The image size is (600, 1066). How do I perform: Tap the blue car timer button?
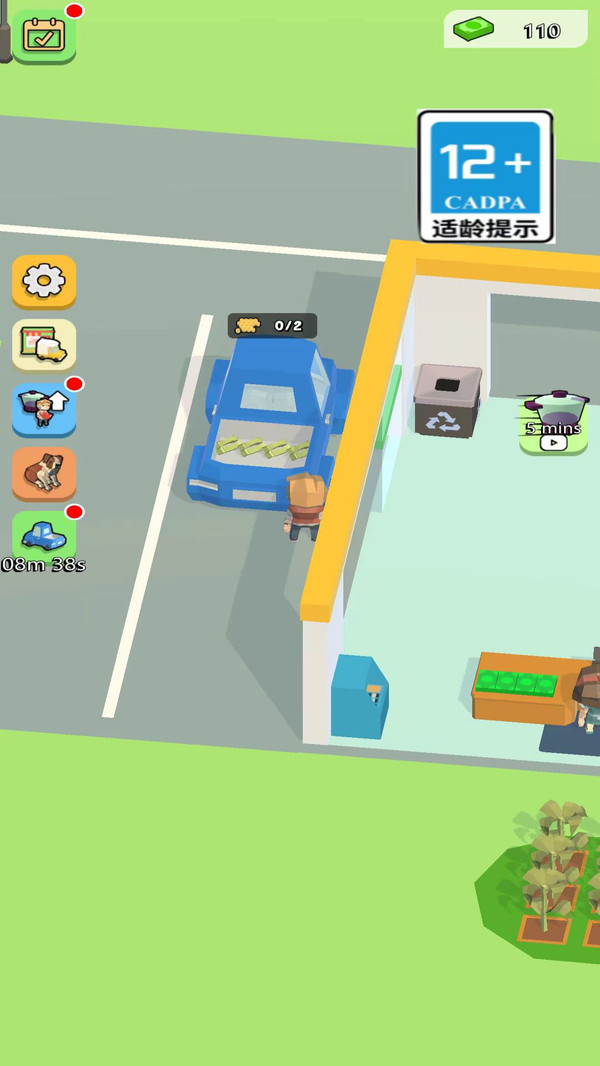click(44, 537)
